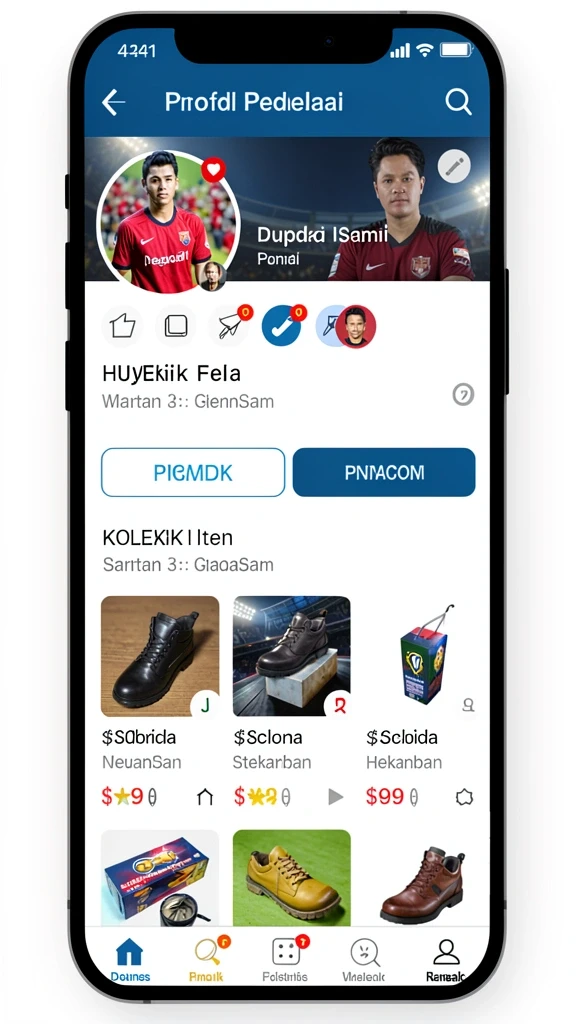The height and width of the screenshot is (1024, 576).
Task: Tap the filled PNIACOM button
Action: [x=384, y=472]
